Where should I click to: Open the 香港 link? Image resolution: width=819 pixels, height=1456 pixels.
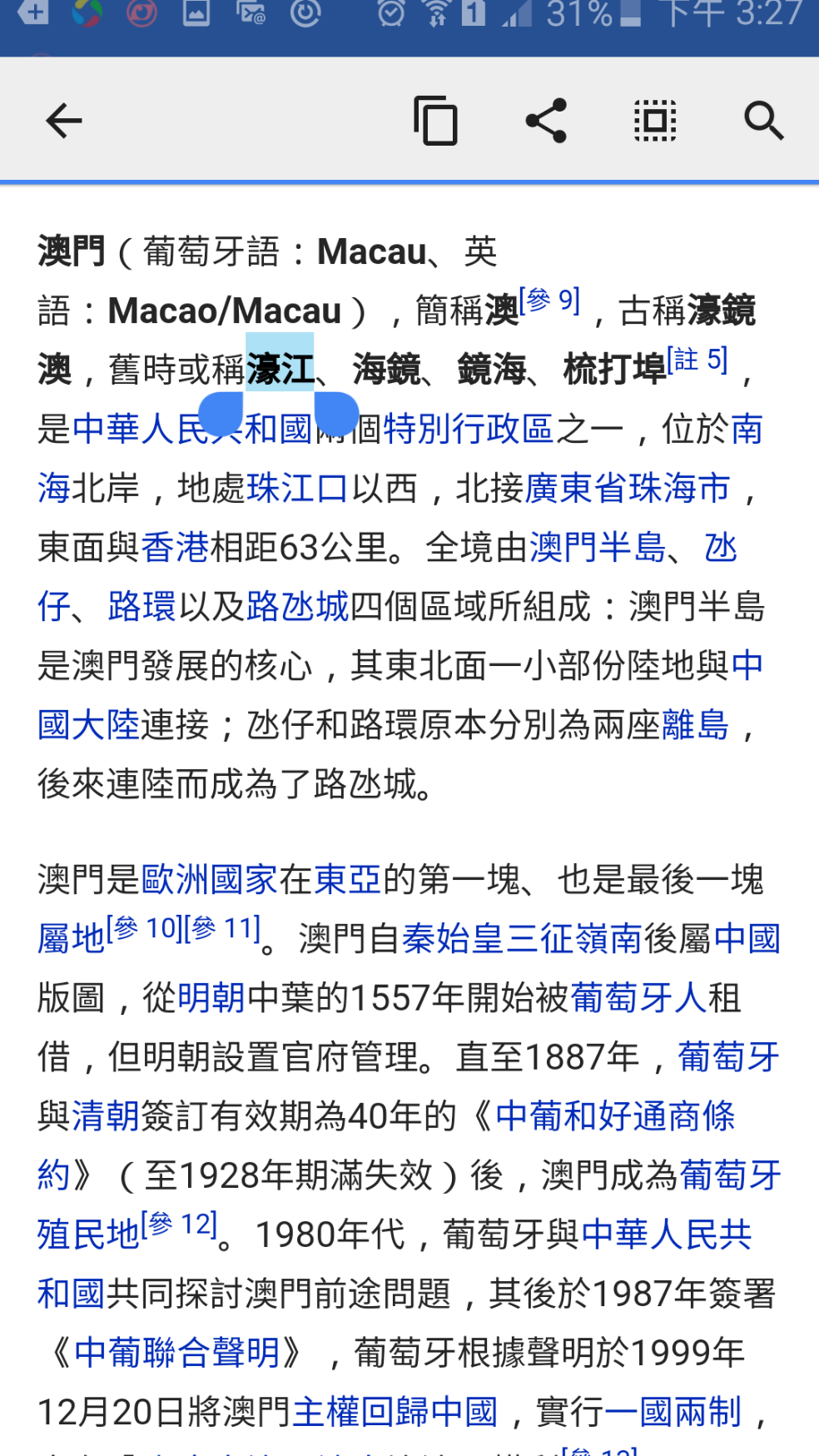pos(175,548)
